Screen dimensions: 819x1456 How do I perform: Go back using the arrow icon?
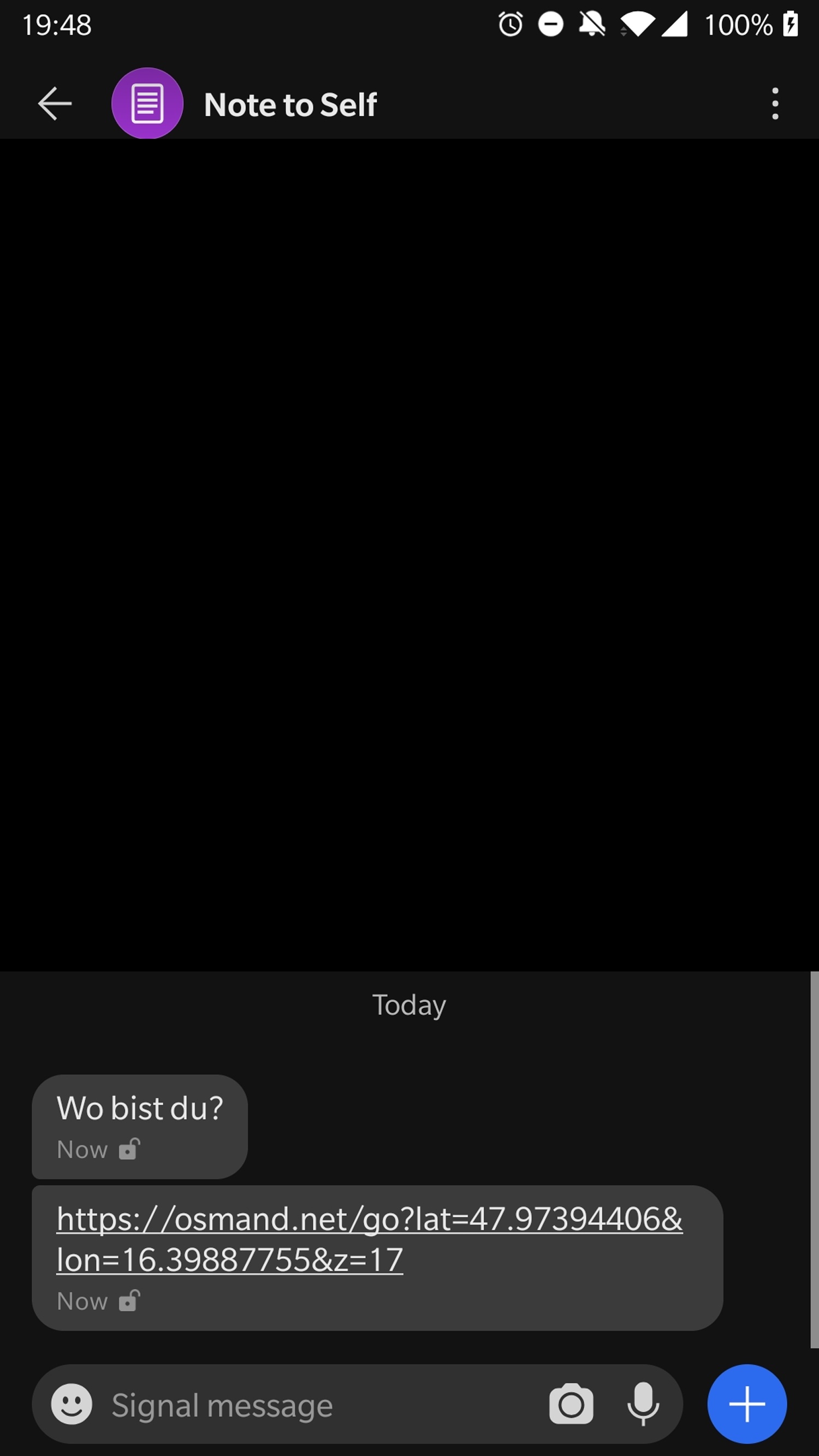pyautogui.click(x=54, y=103)
